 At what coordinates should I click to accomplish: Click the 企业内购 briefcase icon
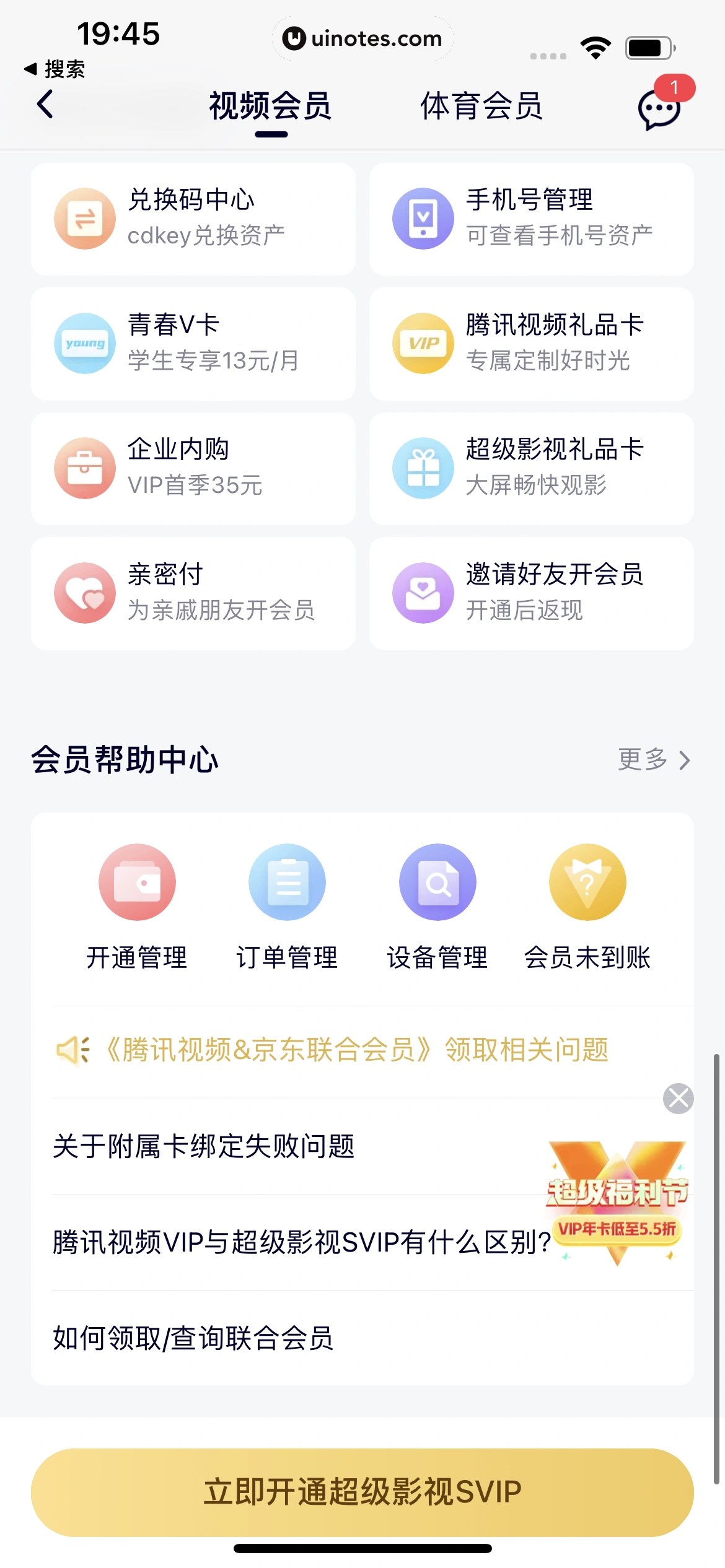coord(85,468)
